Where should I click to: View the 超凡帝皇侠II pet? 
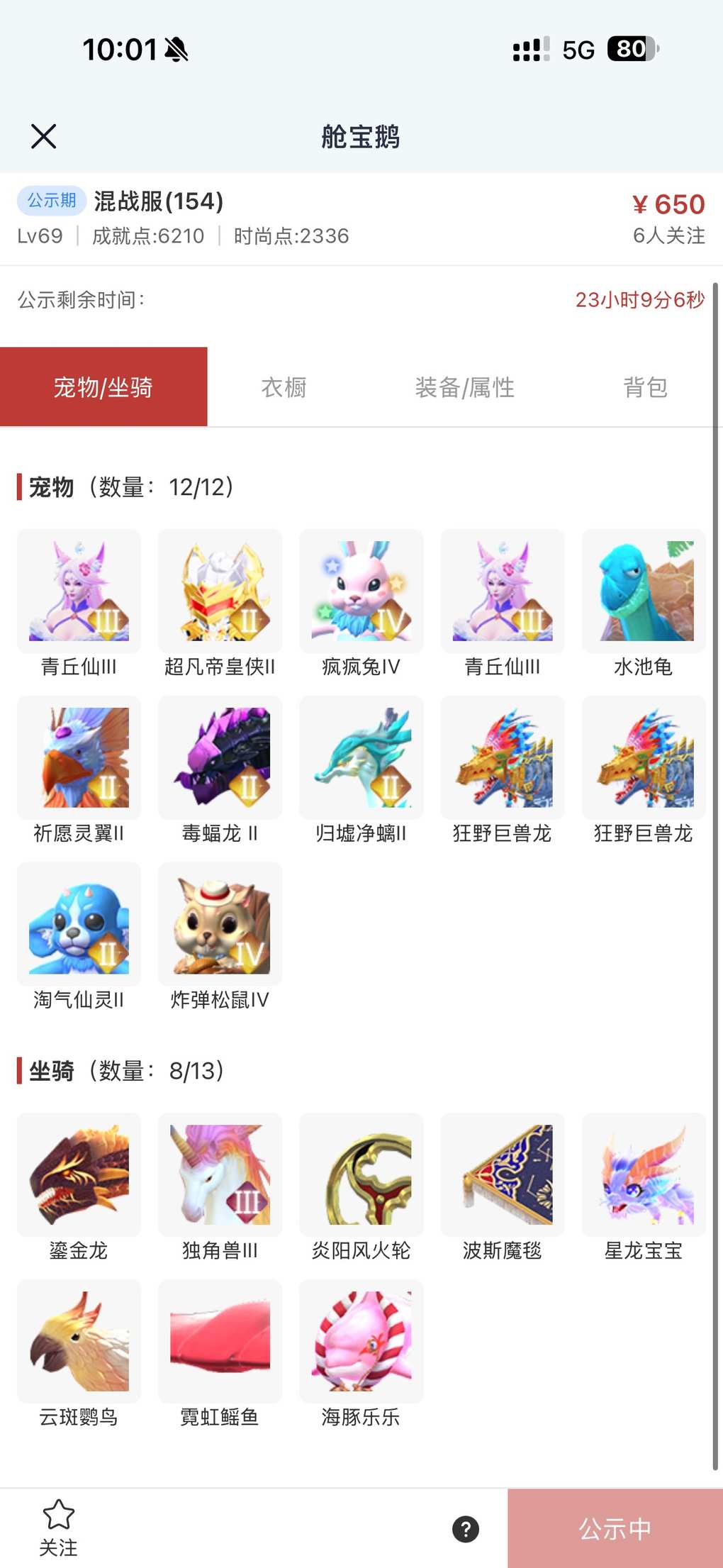pos(220,591)
